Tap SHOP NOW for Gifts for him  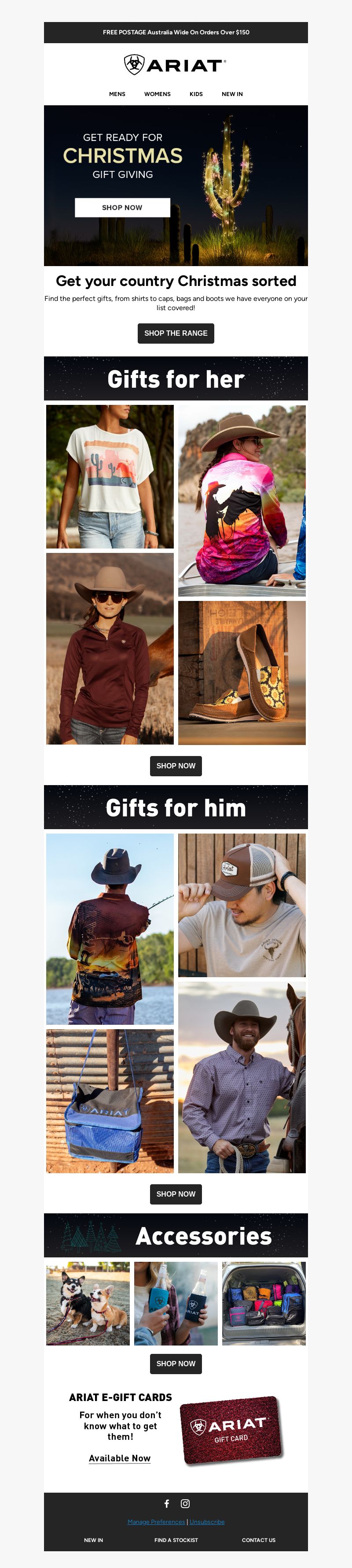[x=176, y=1194]
